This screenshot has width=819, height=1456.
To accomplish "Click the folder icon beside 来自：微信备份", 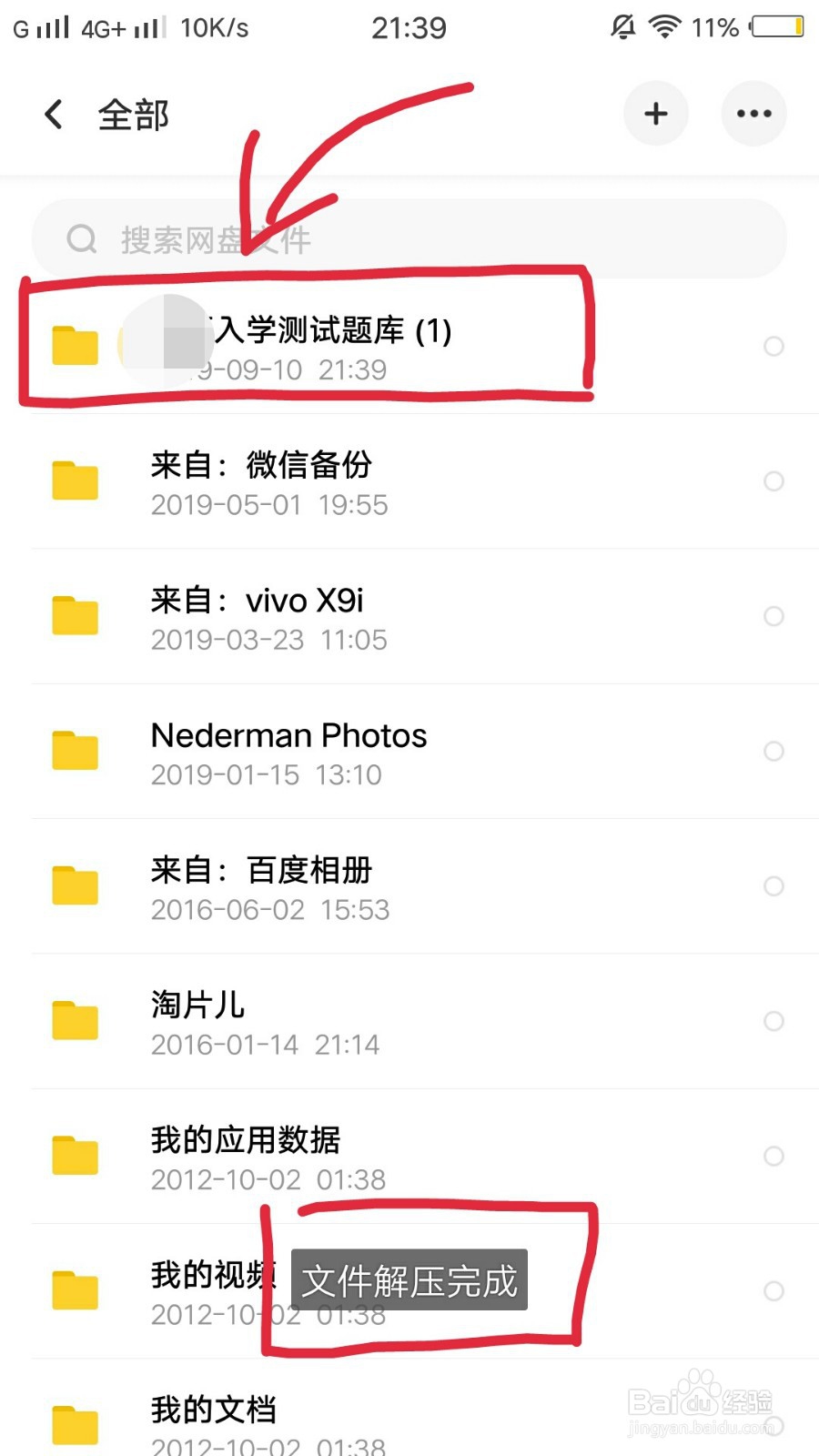I will (75, 480).
